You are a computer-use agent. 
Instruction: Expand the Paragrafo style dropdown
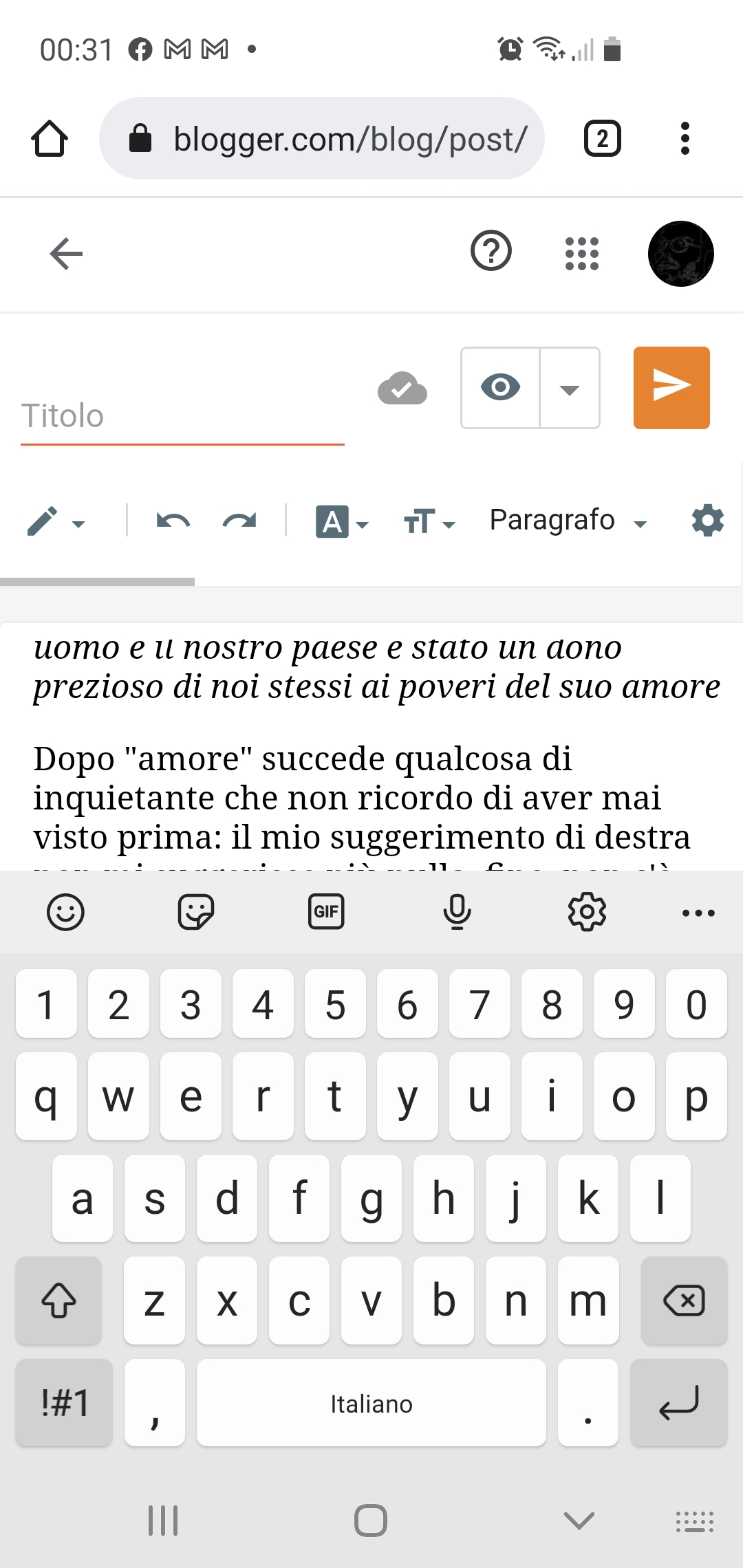pos(568,521)
